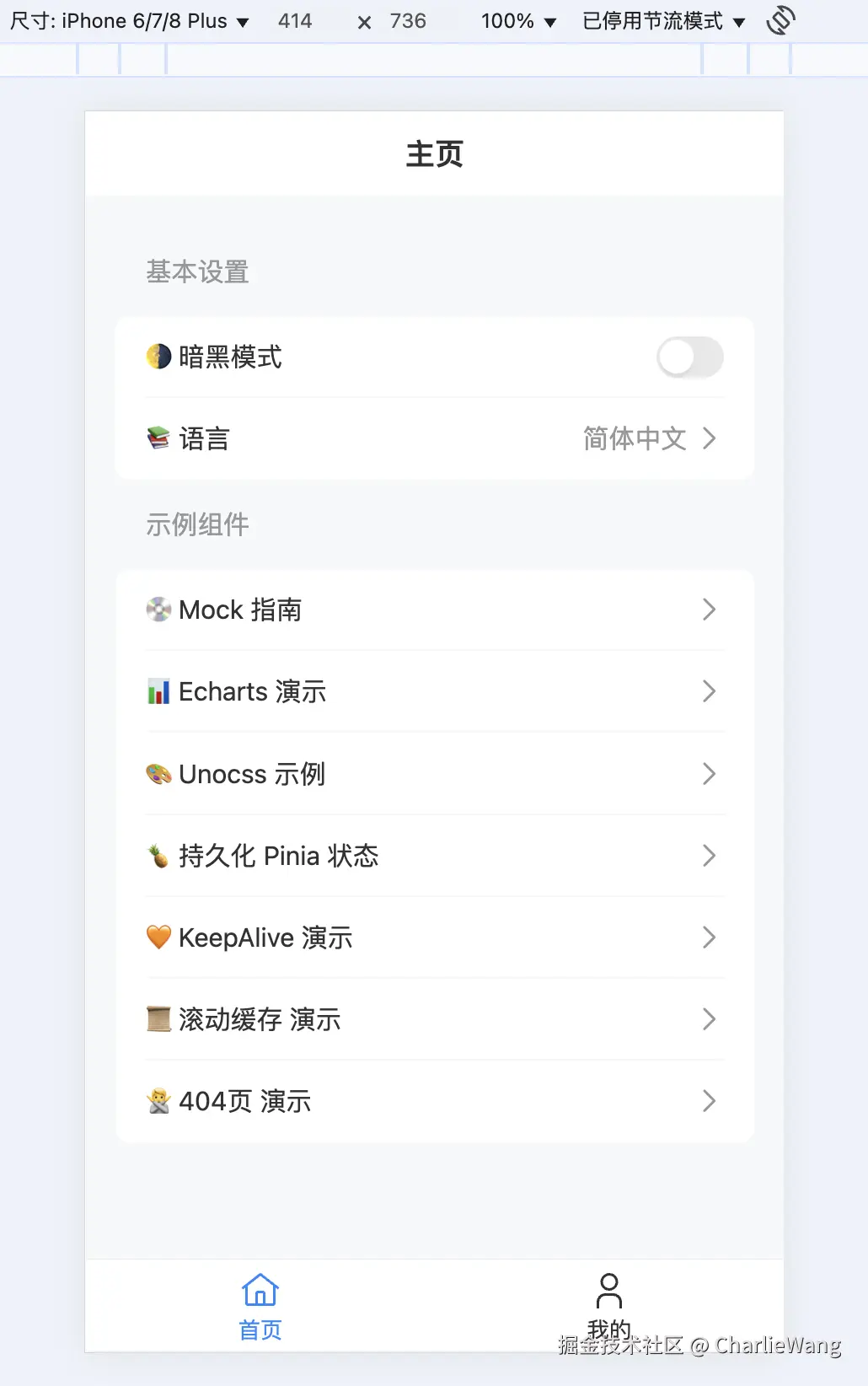Click the 主页 page title
The image size is (868, 1386).
[433, 153]
